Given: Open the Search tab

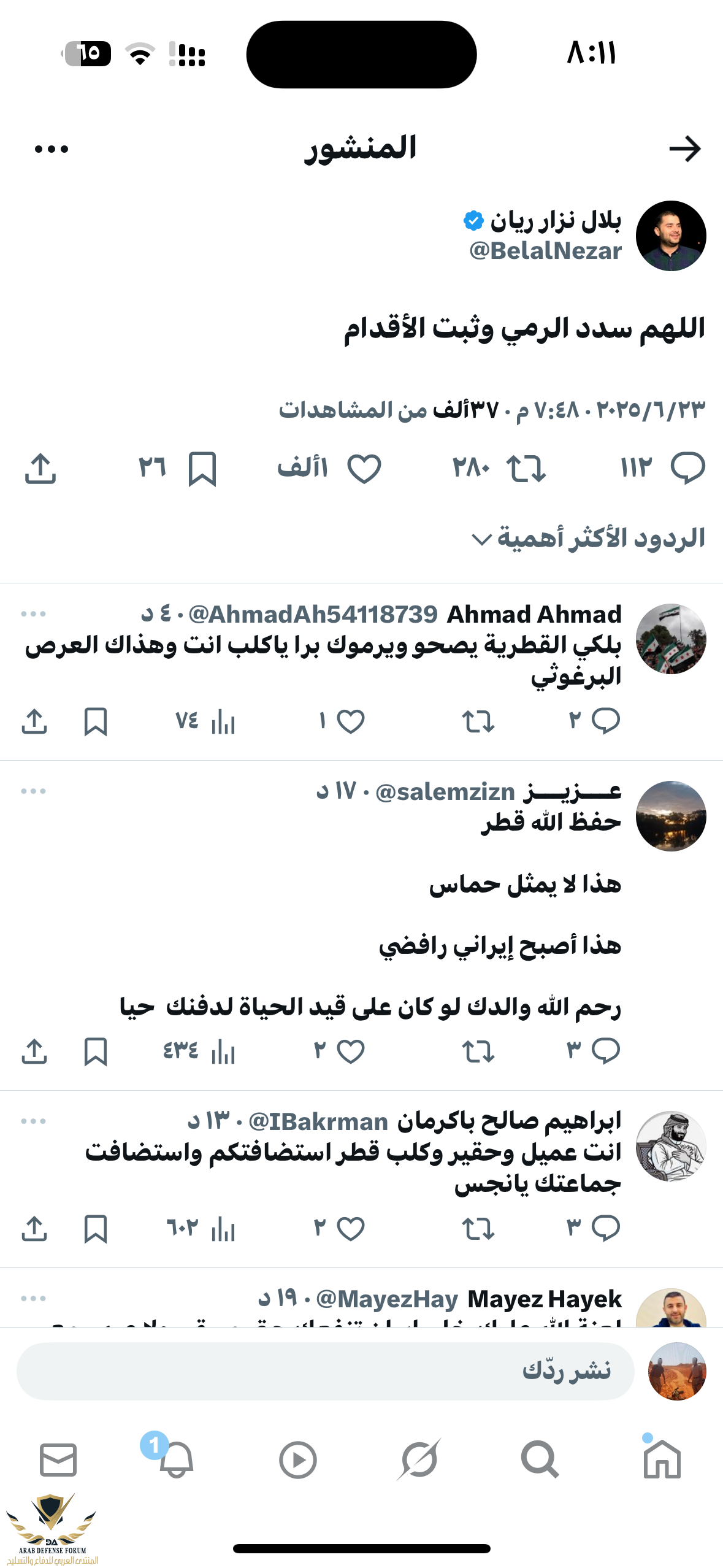Looking at the screenshot, I should [x=540, y=1459].
